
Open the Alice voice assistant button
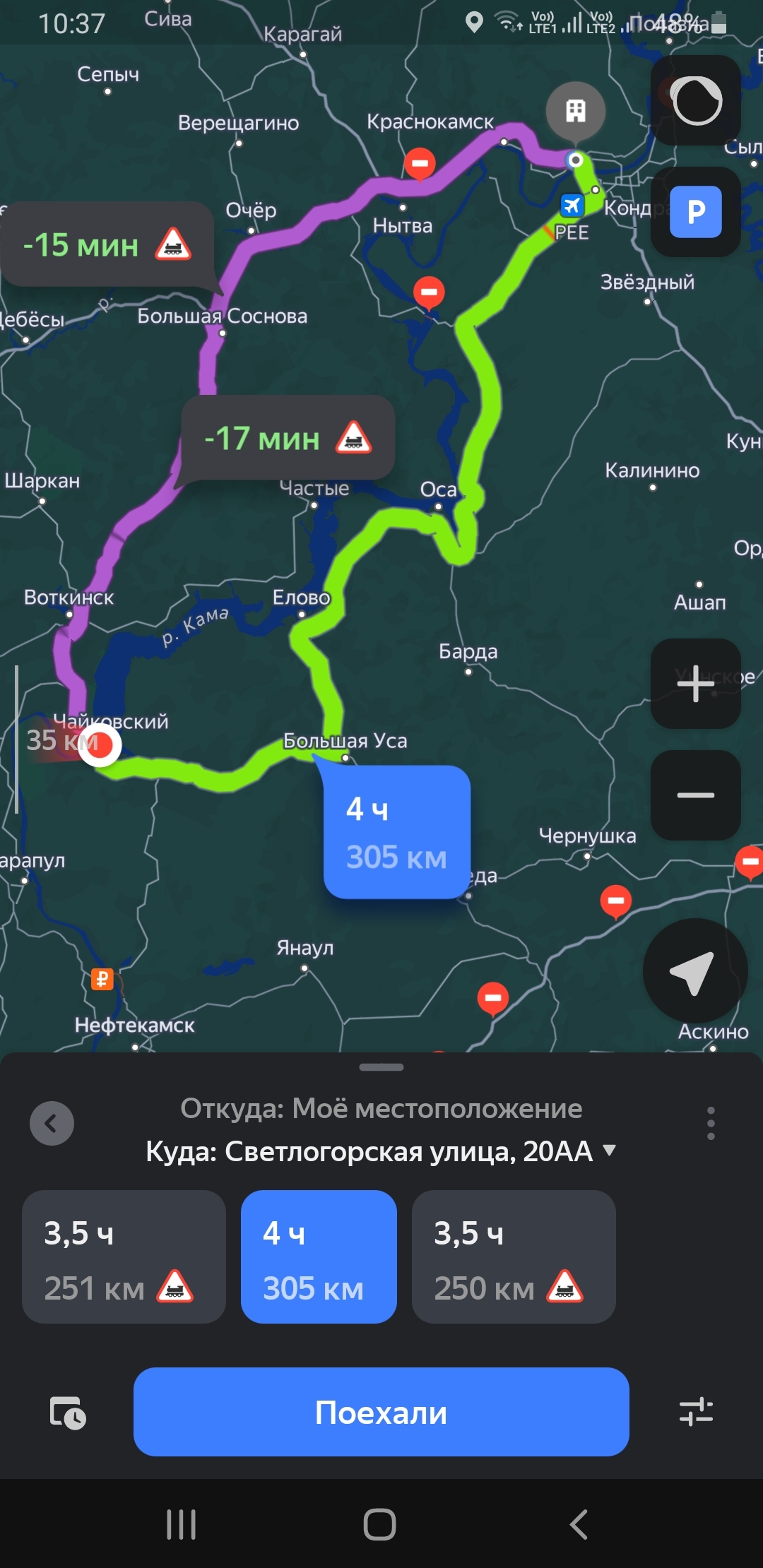coord(696,100)
